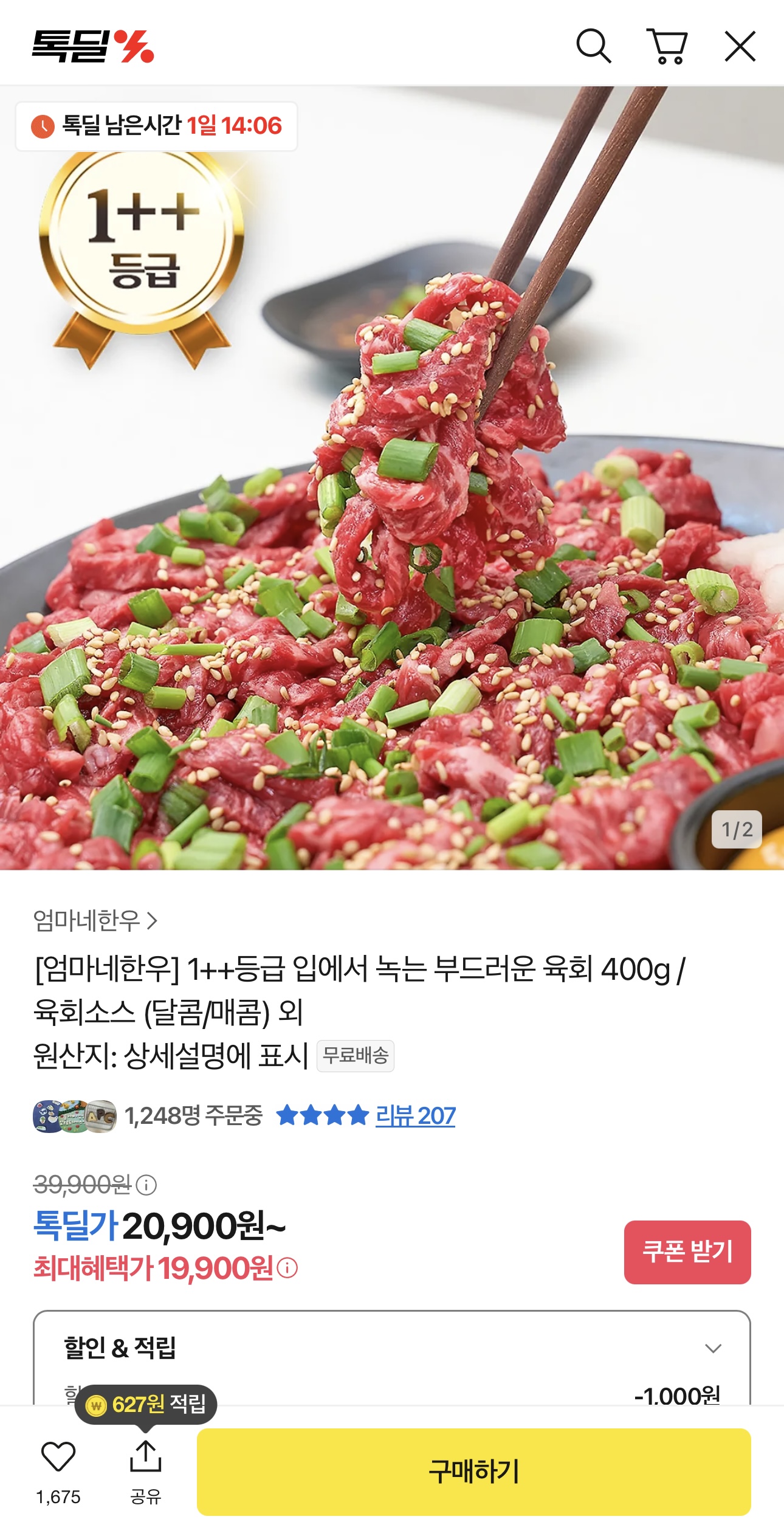This screenshot has height=1522, width=784.
Task: Tap the 쿠폰 받기 button
Action: 687,1252
